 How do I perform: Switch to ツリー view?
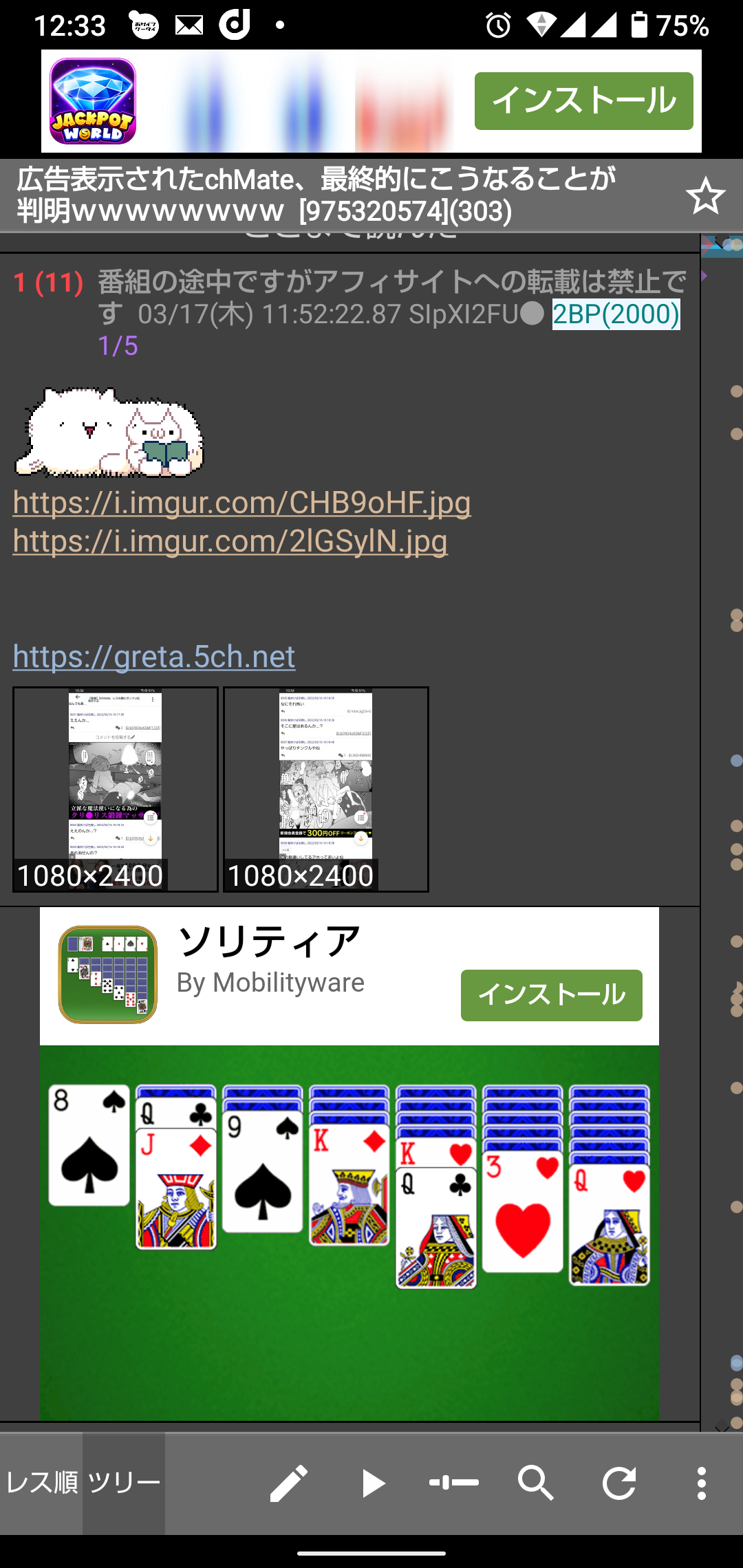pos(124,1483)
